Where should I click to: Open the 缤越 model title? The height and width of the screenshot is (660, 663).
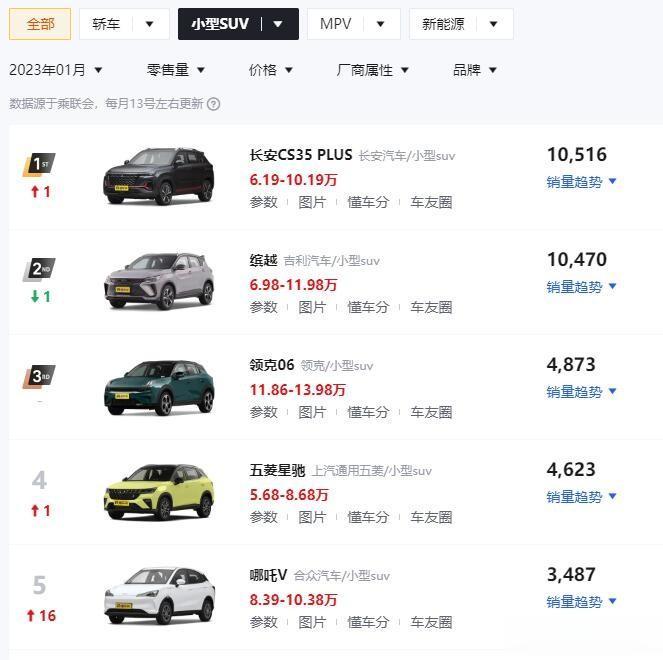click(263, 260)
